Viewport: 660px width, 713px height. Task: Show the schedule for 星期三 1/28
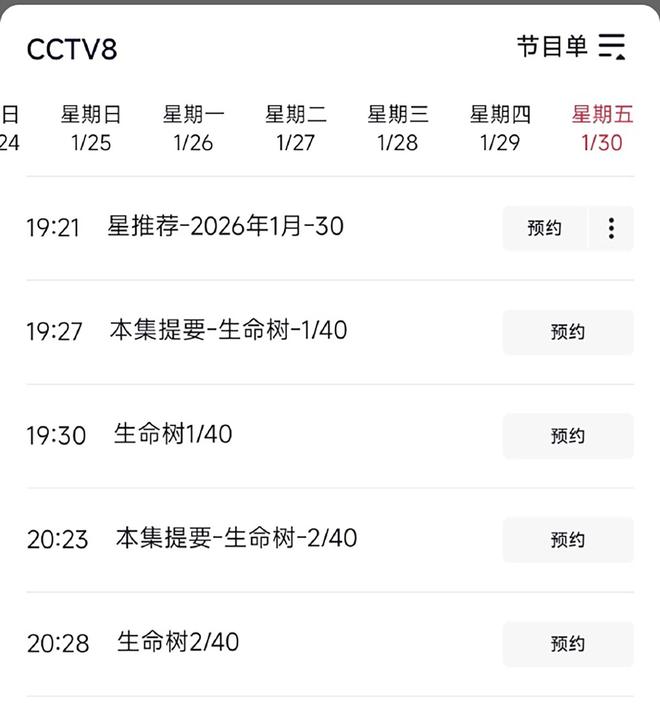pyautogui.click(x=397, y=129)
